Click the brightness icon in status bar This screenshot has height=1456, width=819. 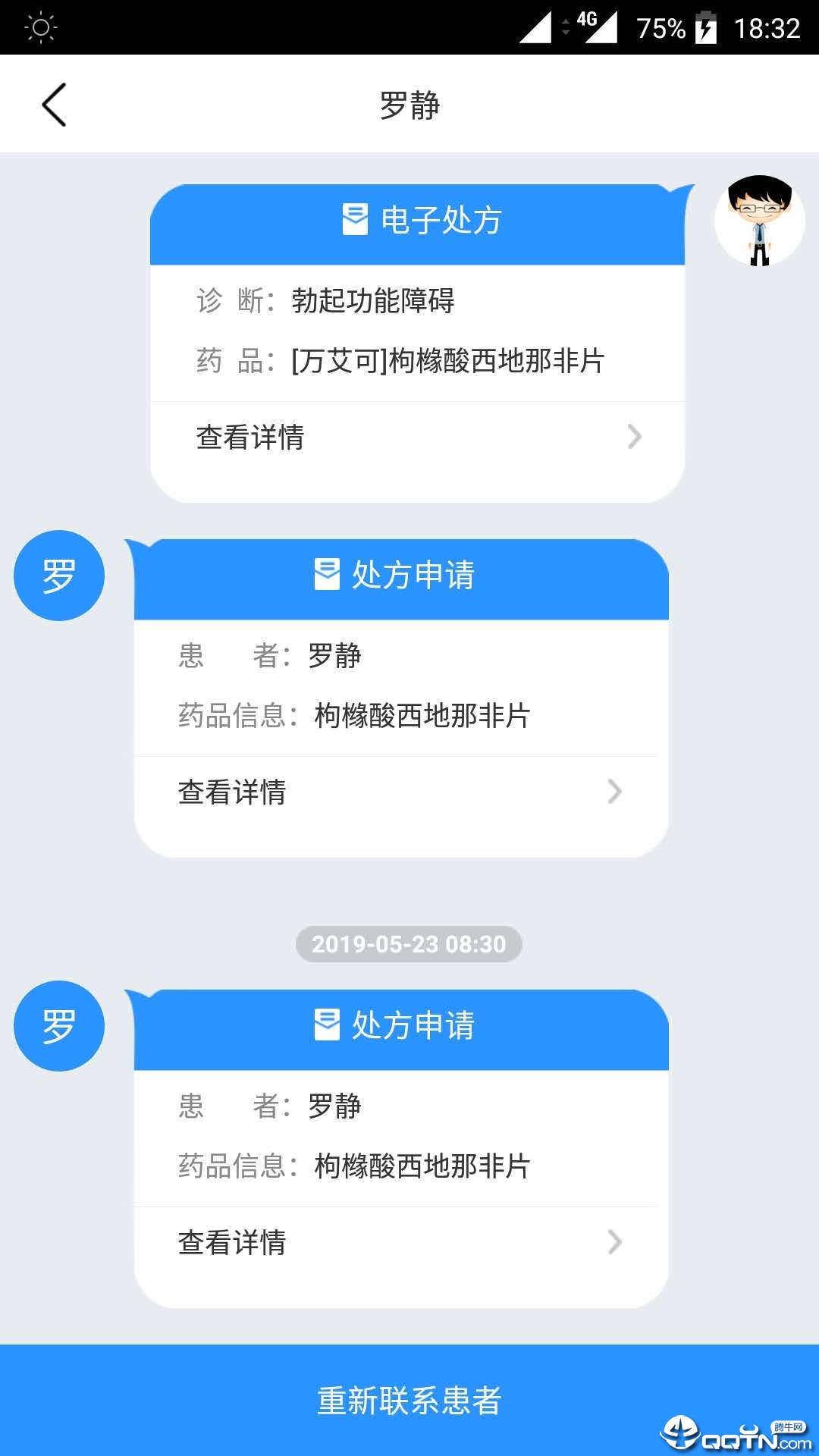click(38, 29)
